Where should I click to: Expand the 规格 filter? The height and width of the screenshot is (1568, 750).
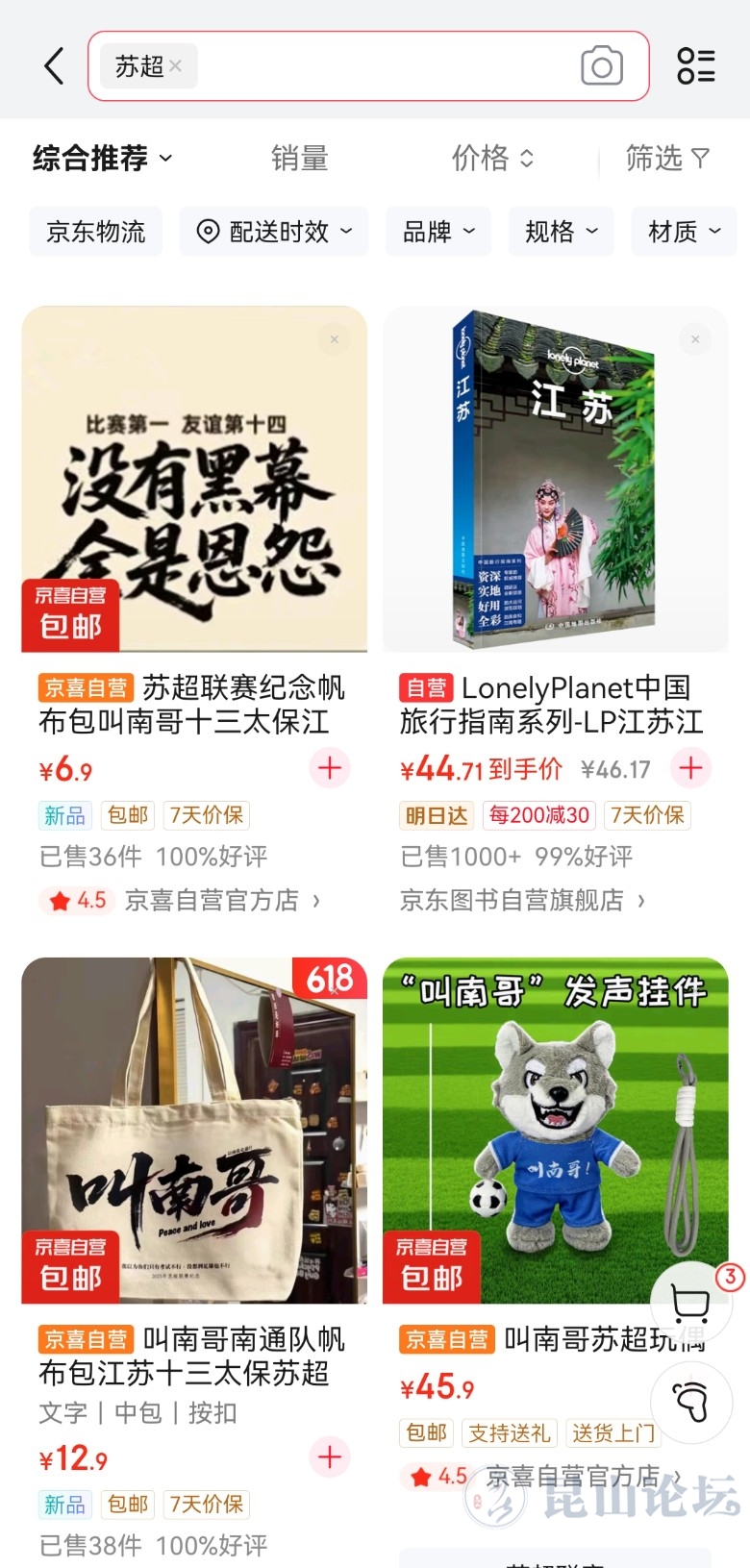[561, 232]
